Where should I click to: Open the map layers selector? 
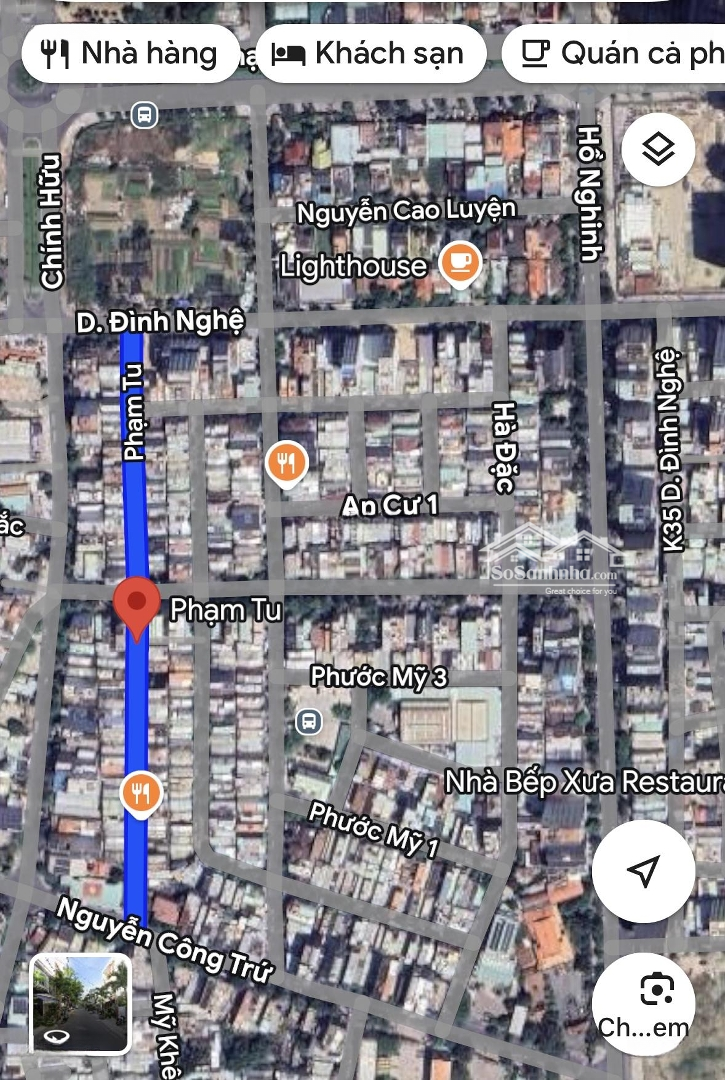[658, 151]
